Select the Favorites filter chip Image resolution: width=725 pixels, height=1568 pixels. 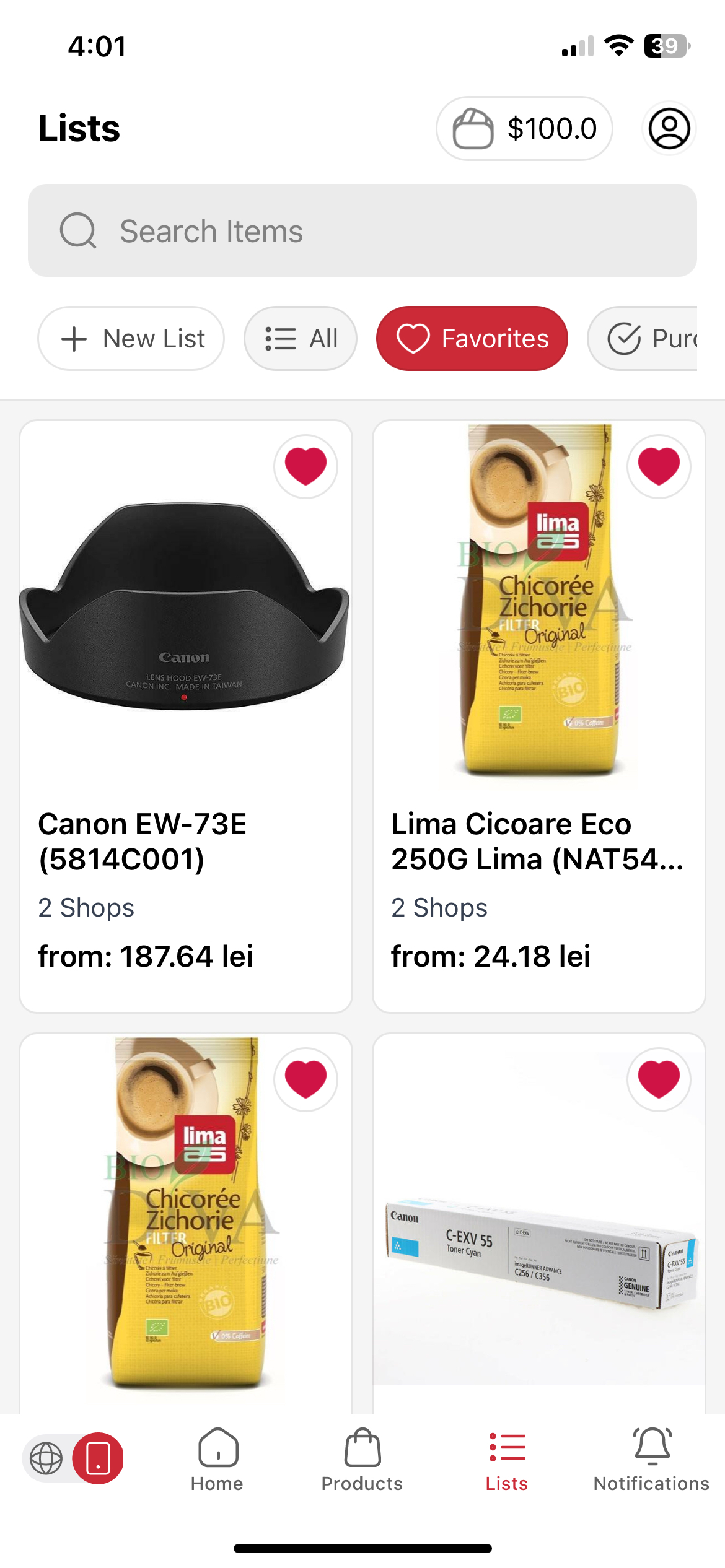(x=472, y=339)
